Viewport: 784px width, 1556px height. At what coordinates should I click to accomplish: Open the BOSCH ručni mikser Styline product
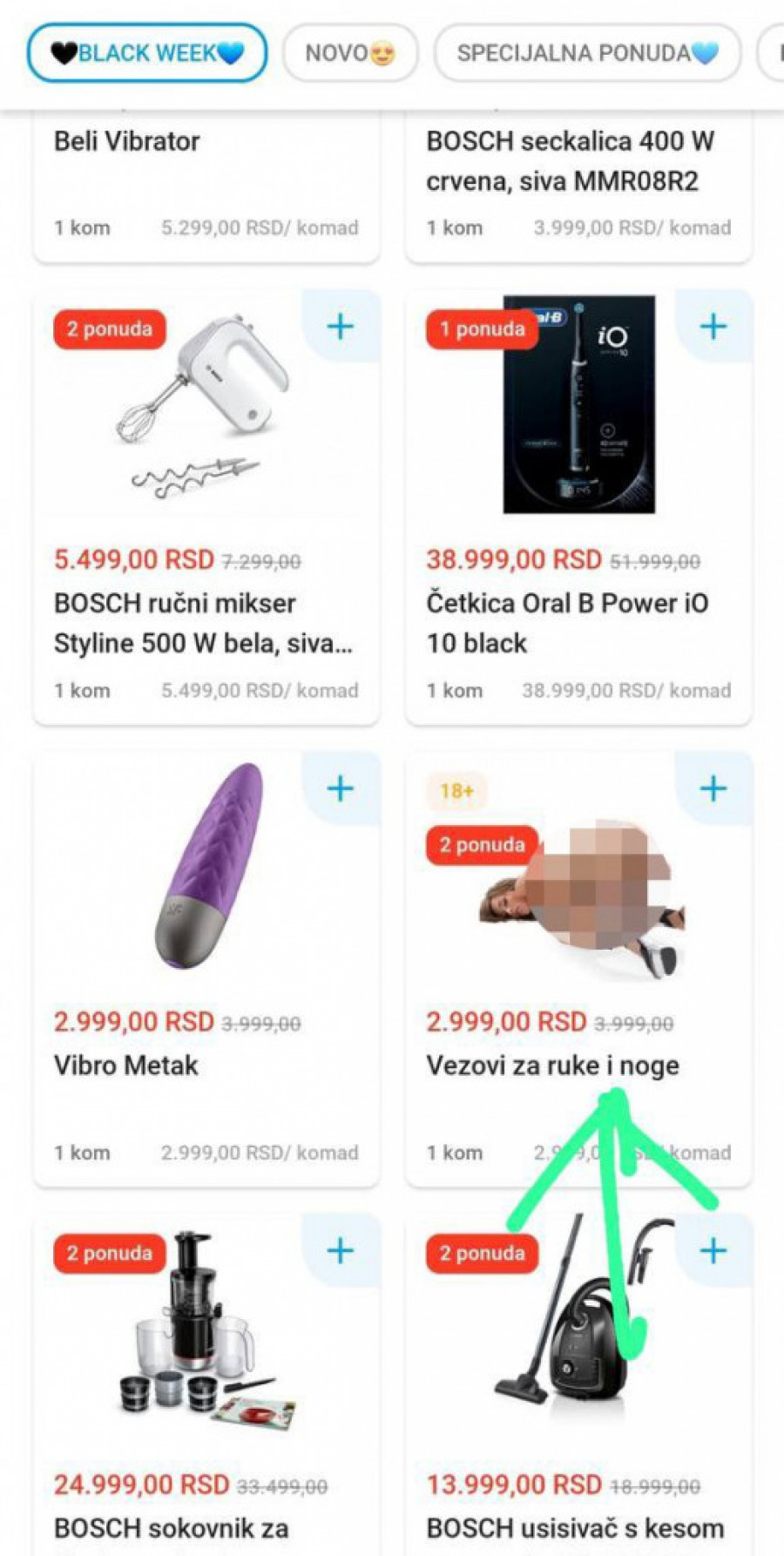coord(175,623)
